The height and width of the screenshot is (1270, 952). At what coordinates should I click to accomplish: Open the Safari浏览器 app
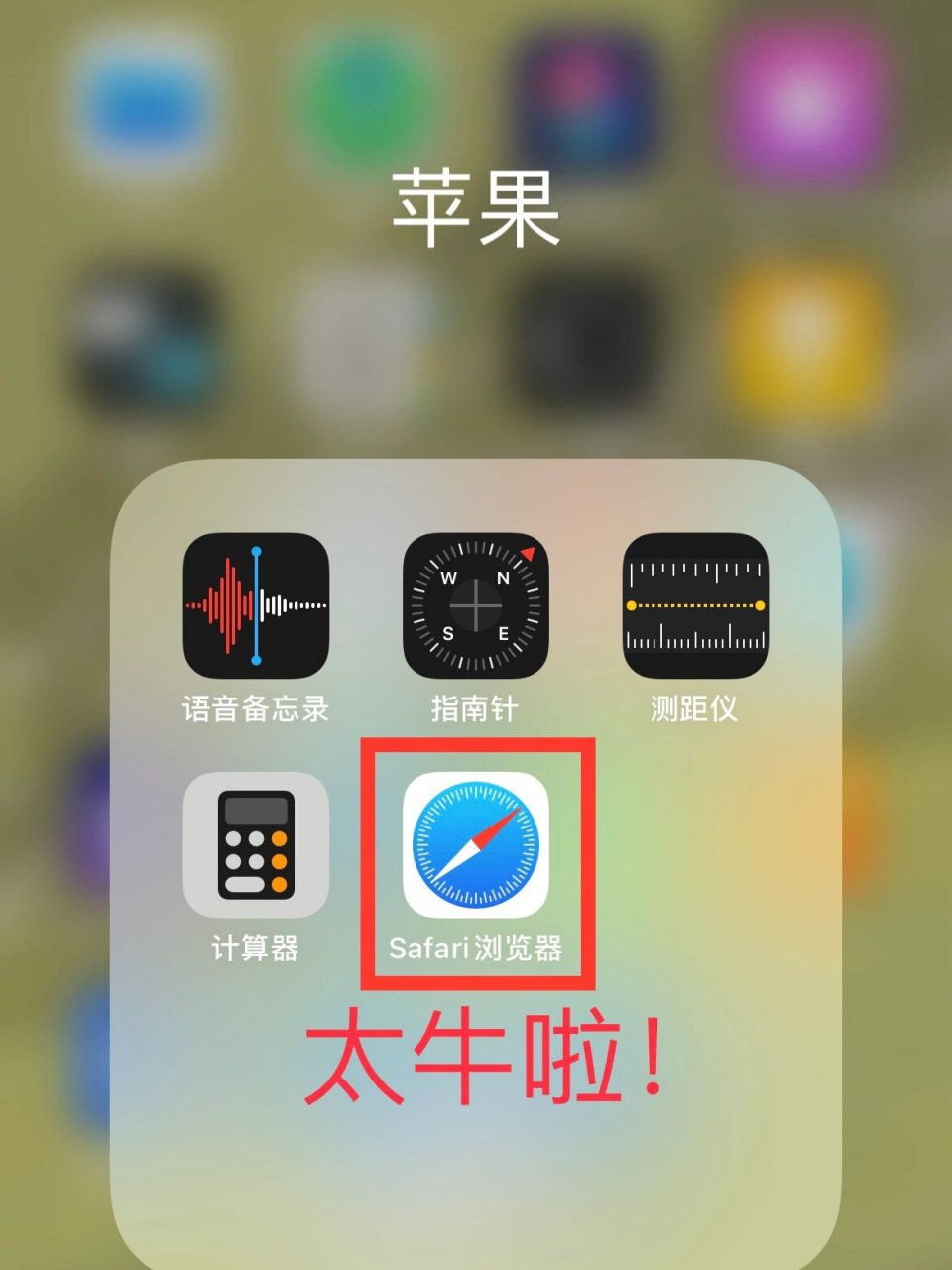475,844
